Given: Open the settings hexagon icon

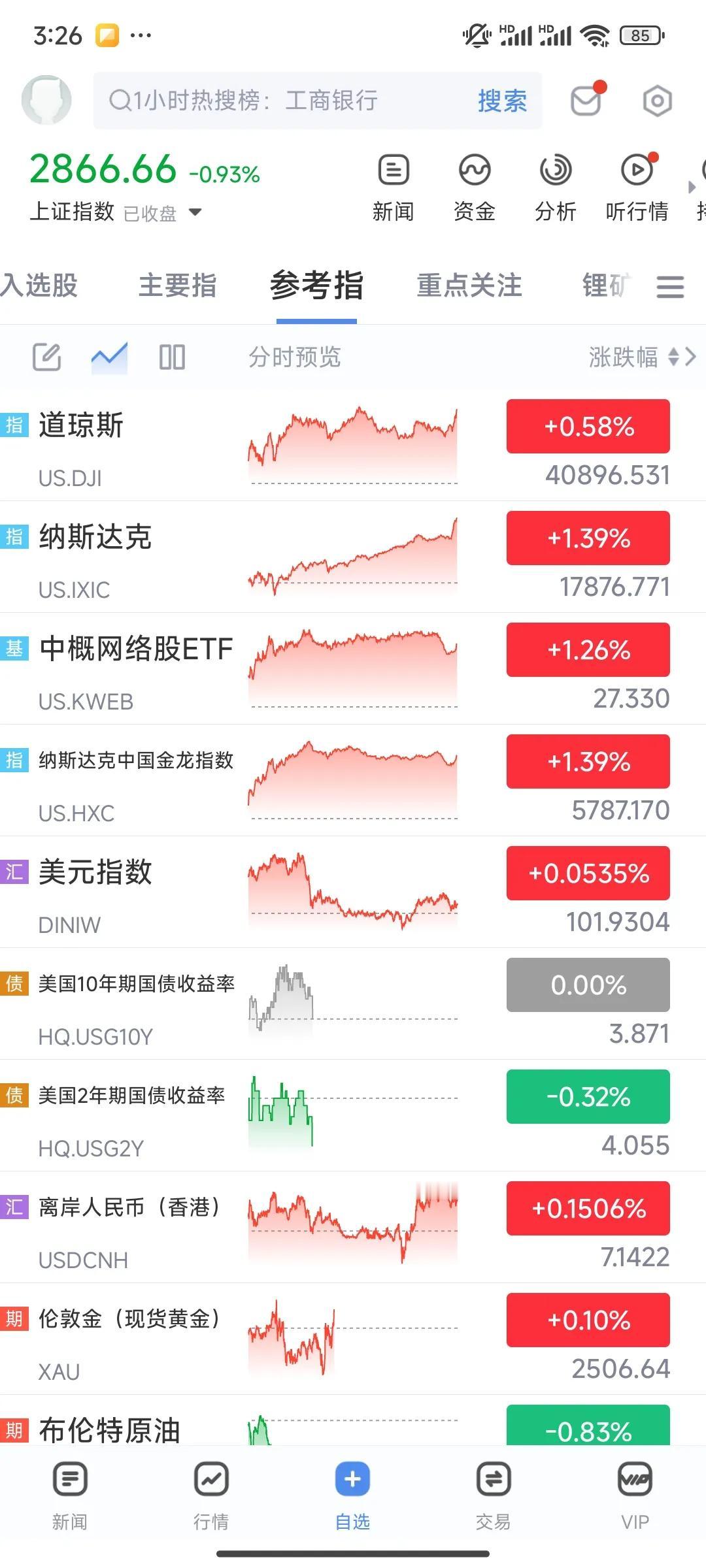Looking at the screenshot, I should click(x=657, y=101).
